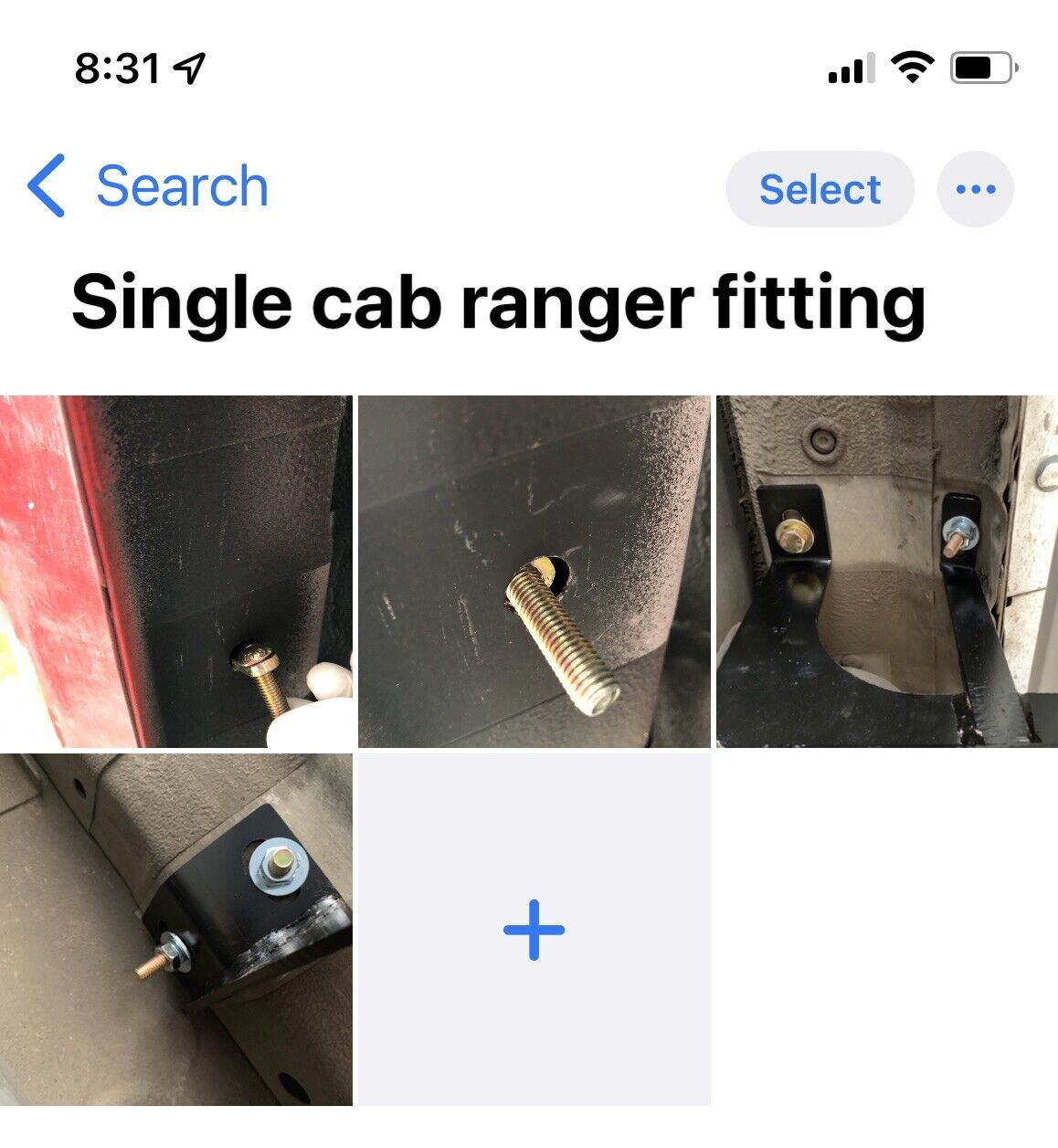Add photos with the plus tile
1058x1148 pixels.
[534, 929]
